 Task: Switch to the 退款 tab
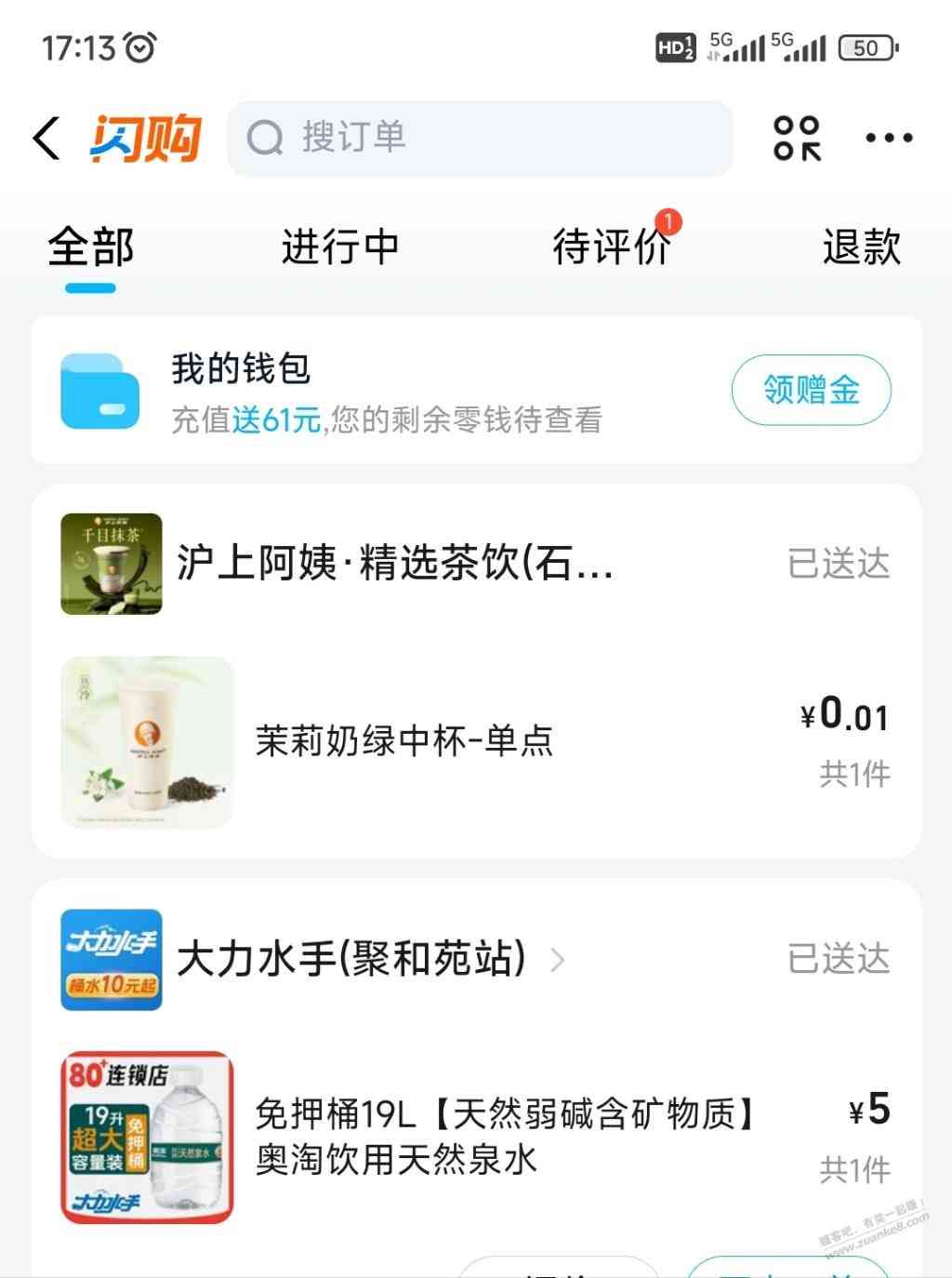tap(861, 247)
